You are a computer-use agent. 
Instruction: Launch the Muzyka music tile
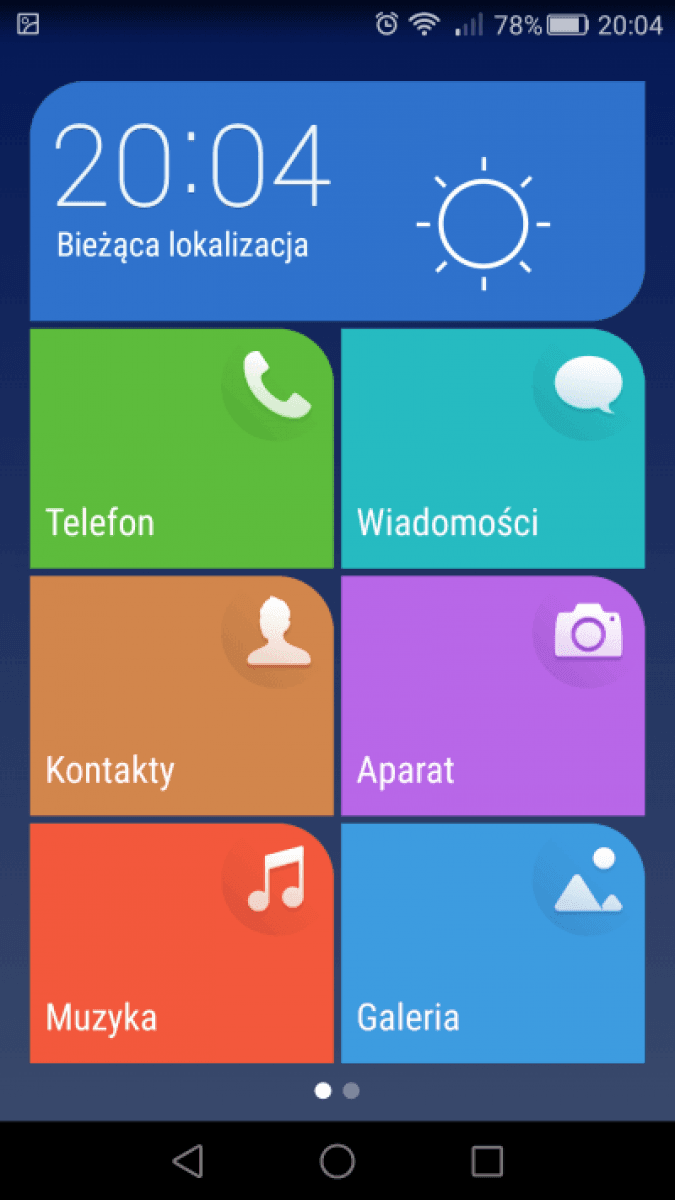click(x=182, y=943)
